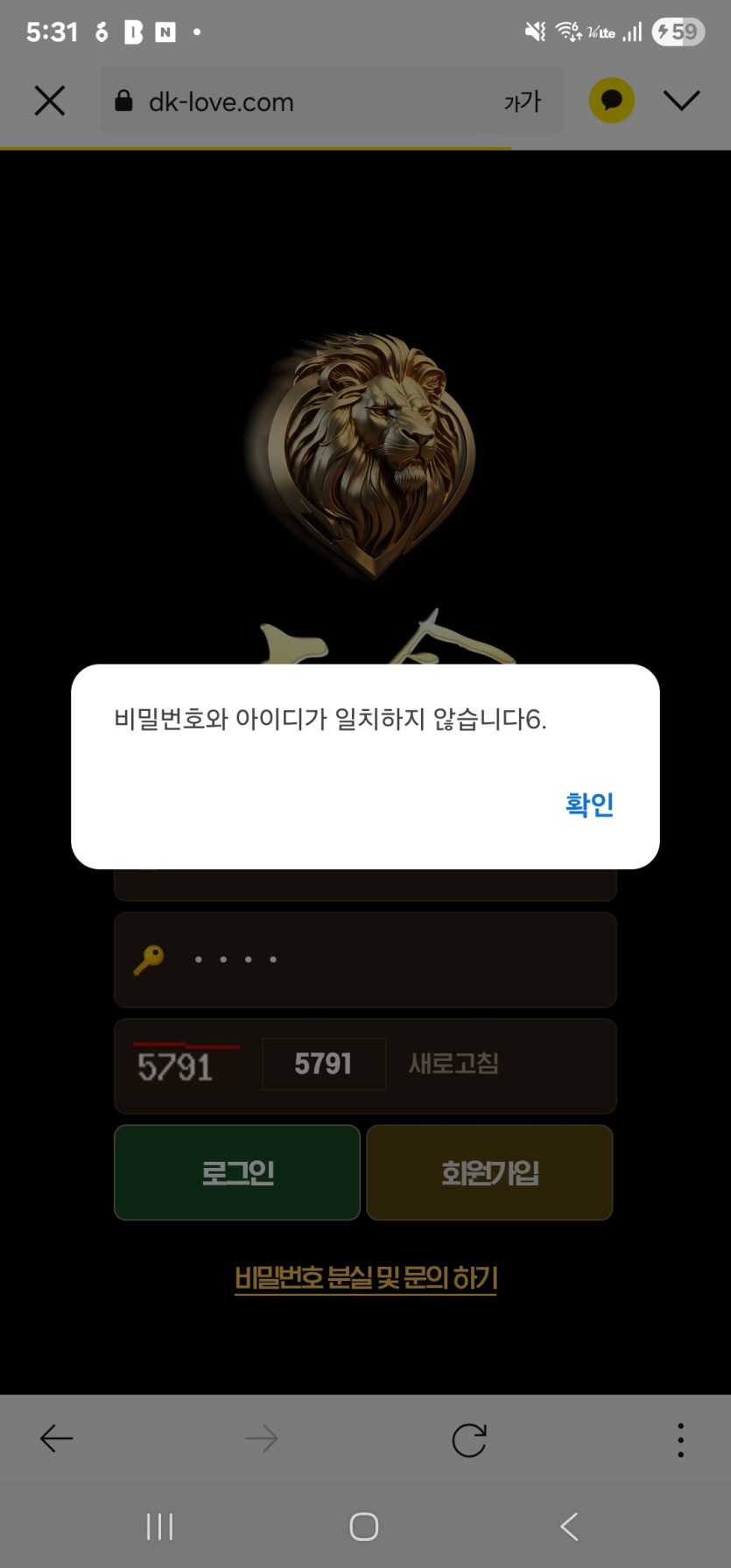Adjust text size with the 가가 button
This screenshot has width=731, height=1568.
pyautogui.click(x=523, y=102)
